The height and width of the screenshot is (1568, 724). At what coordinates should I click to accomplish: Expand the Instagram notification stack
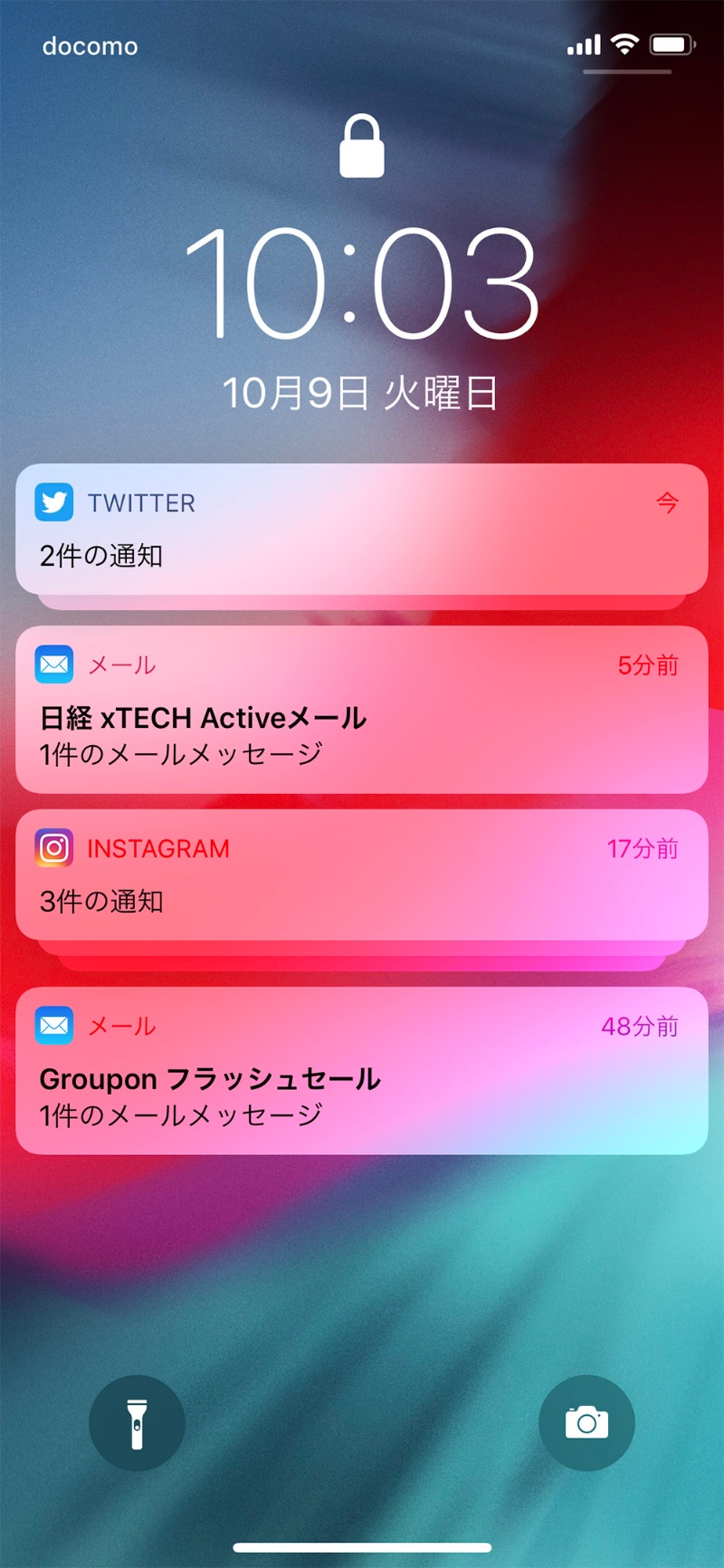coord(362,875)
